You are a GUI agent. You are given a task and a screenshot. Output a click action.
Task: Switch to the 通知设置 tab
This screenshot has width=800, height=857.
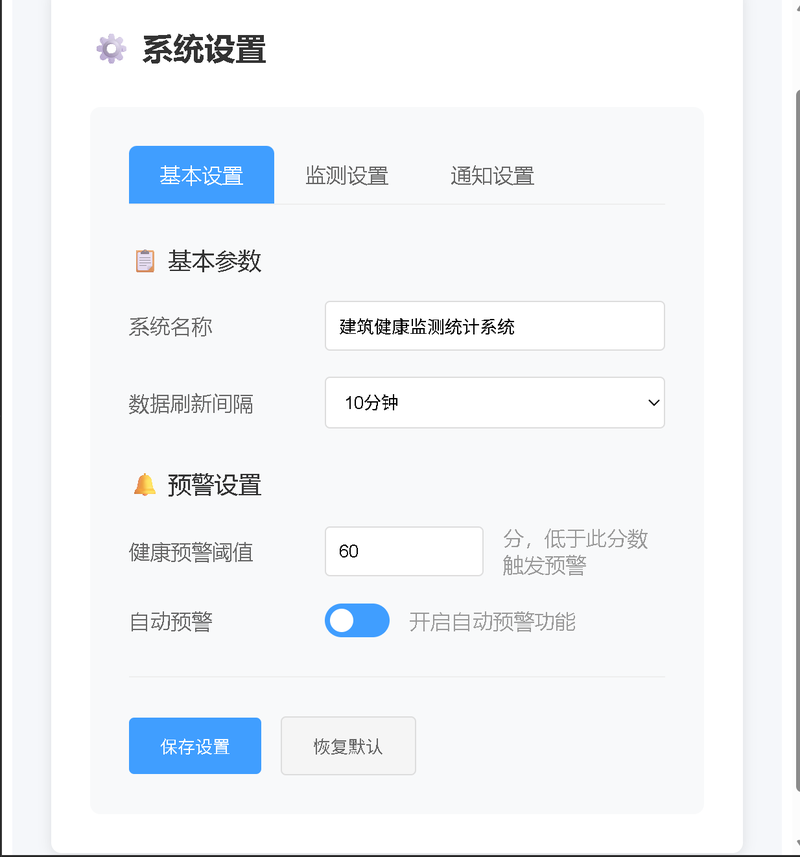click(x=492, y=176)
